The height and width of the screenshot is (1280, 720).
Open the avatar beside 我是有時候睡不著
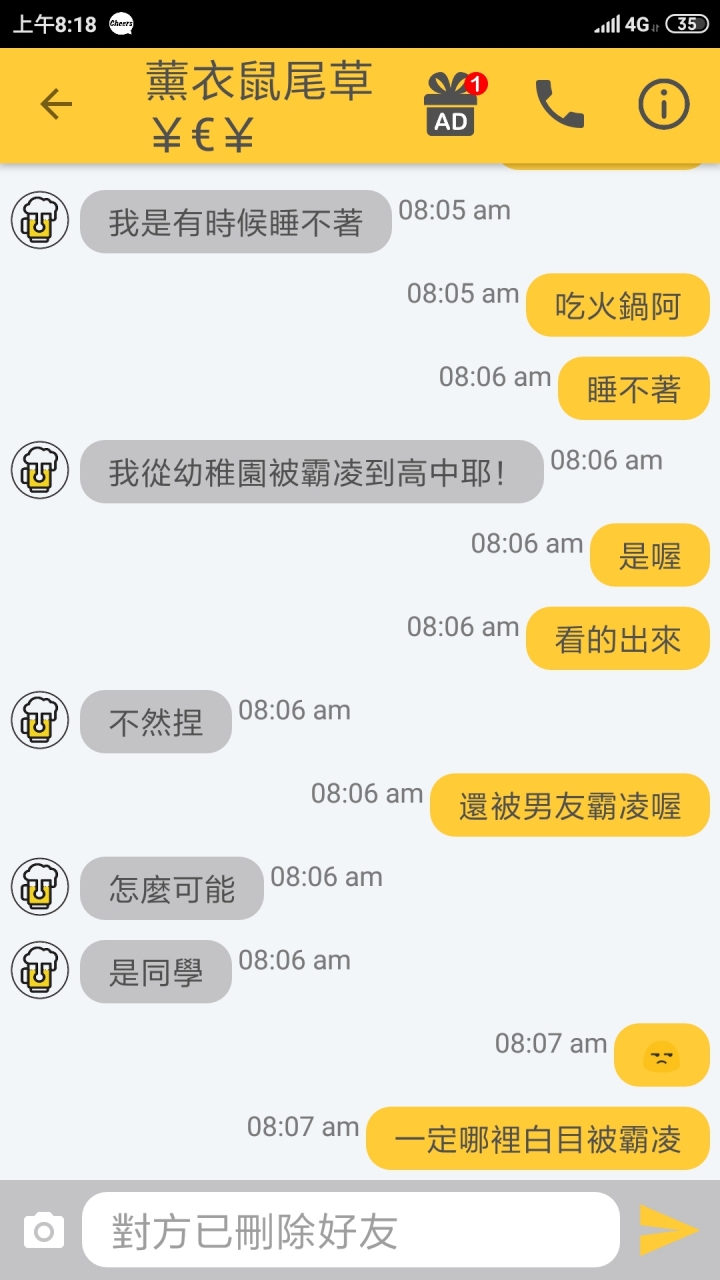(x=40, y=220)
